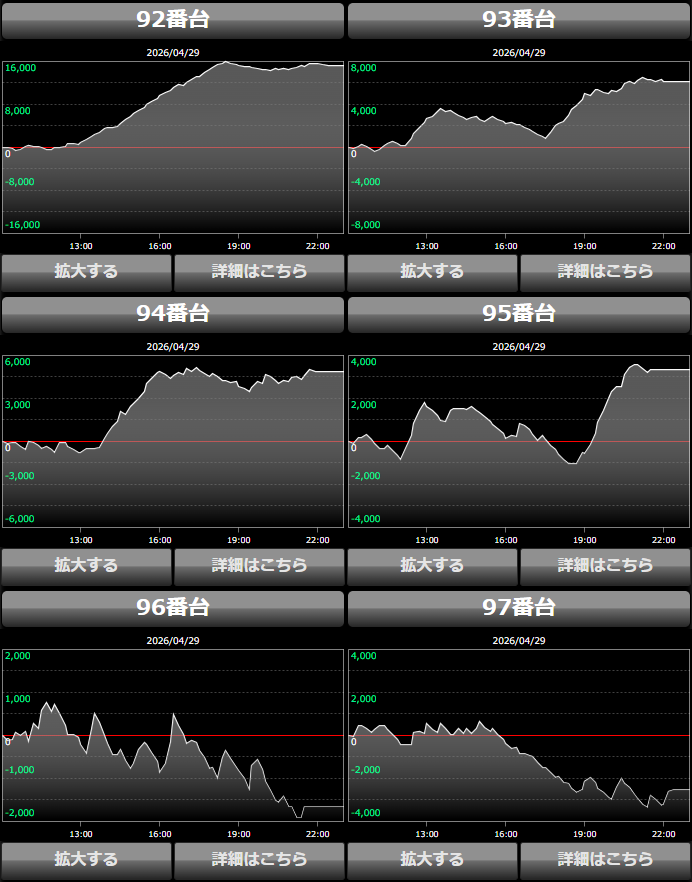Image resolution: width=692 pixels, height=882 pixels.
Task: Select 拡大する below the 94番台 graph
Action: pyautogui.click(x=87, y=566)
